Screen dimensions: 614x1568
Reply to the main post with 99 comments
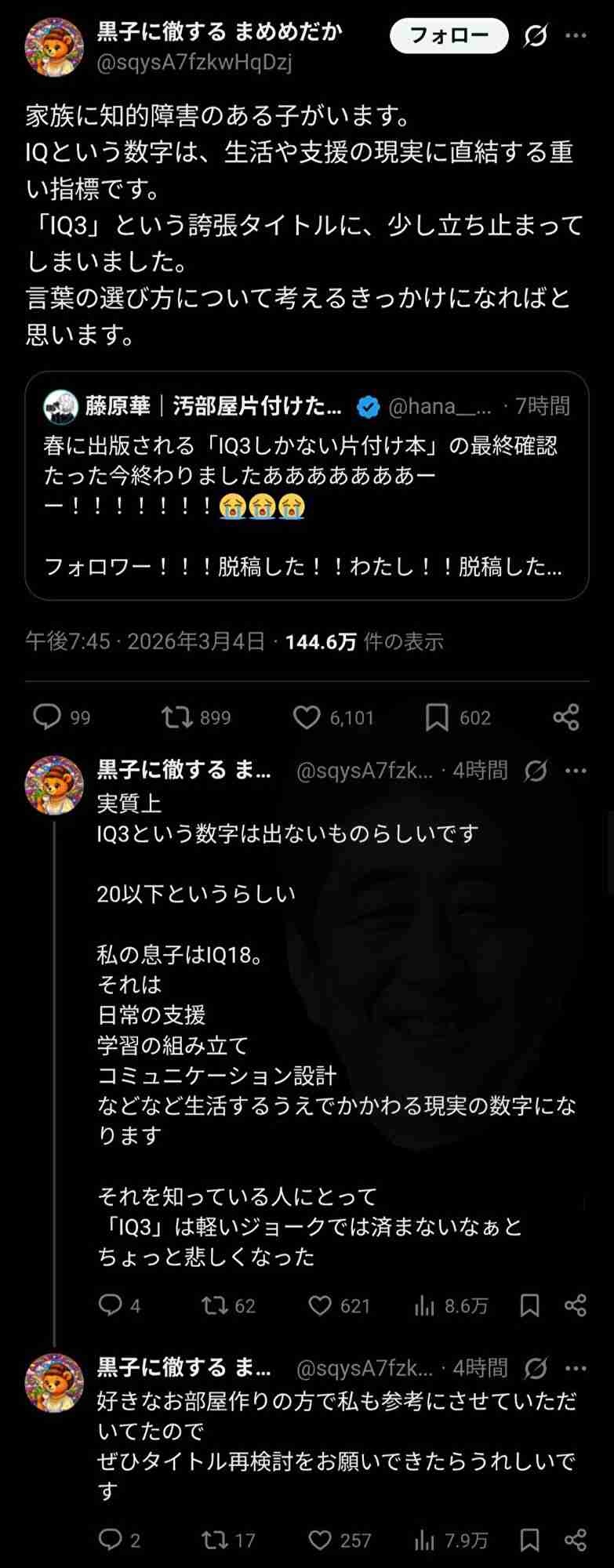pos(48,717)
